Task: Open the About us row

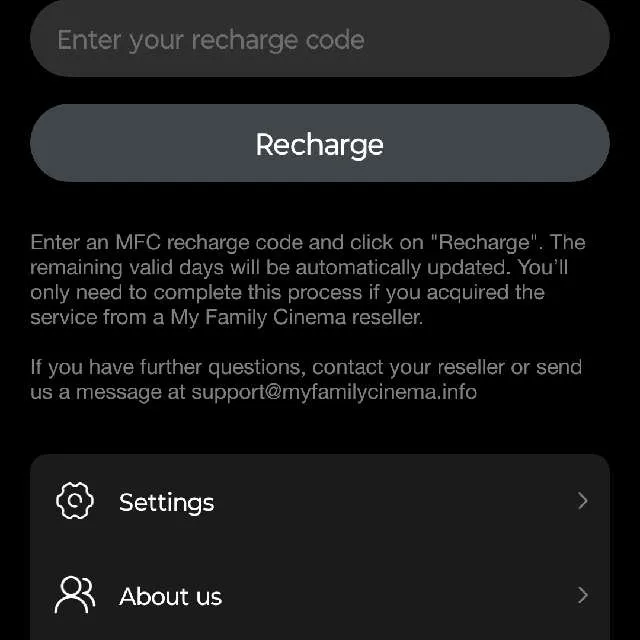Action: pos(319,596)
